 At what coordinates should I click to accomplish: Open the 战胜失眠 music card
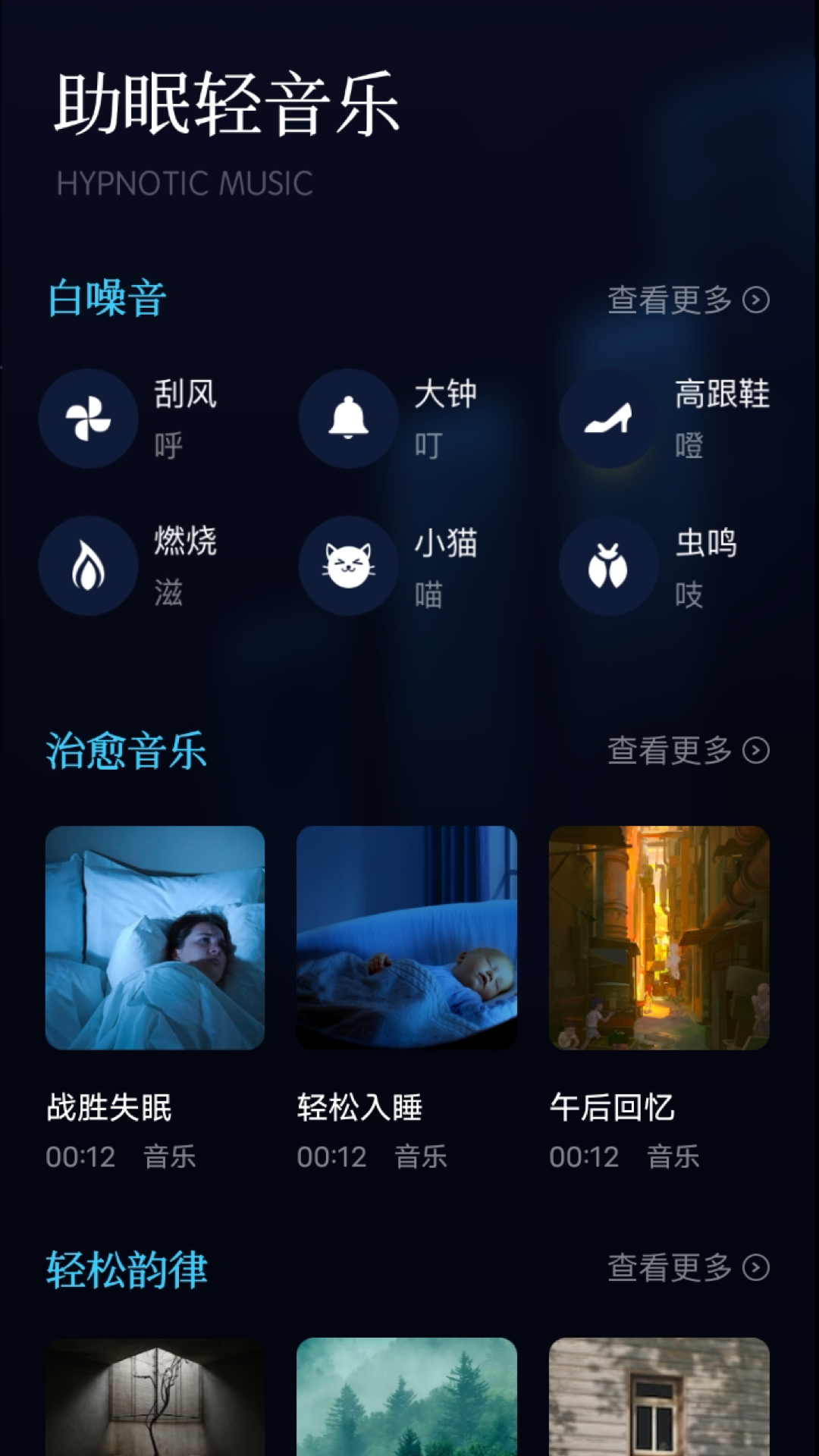click(x=155, y=938)
